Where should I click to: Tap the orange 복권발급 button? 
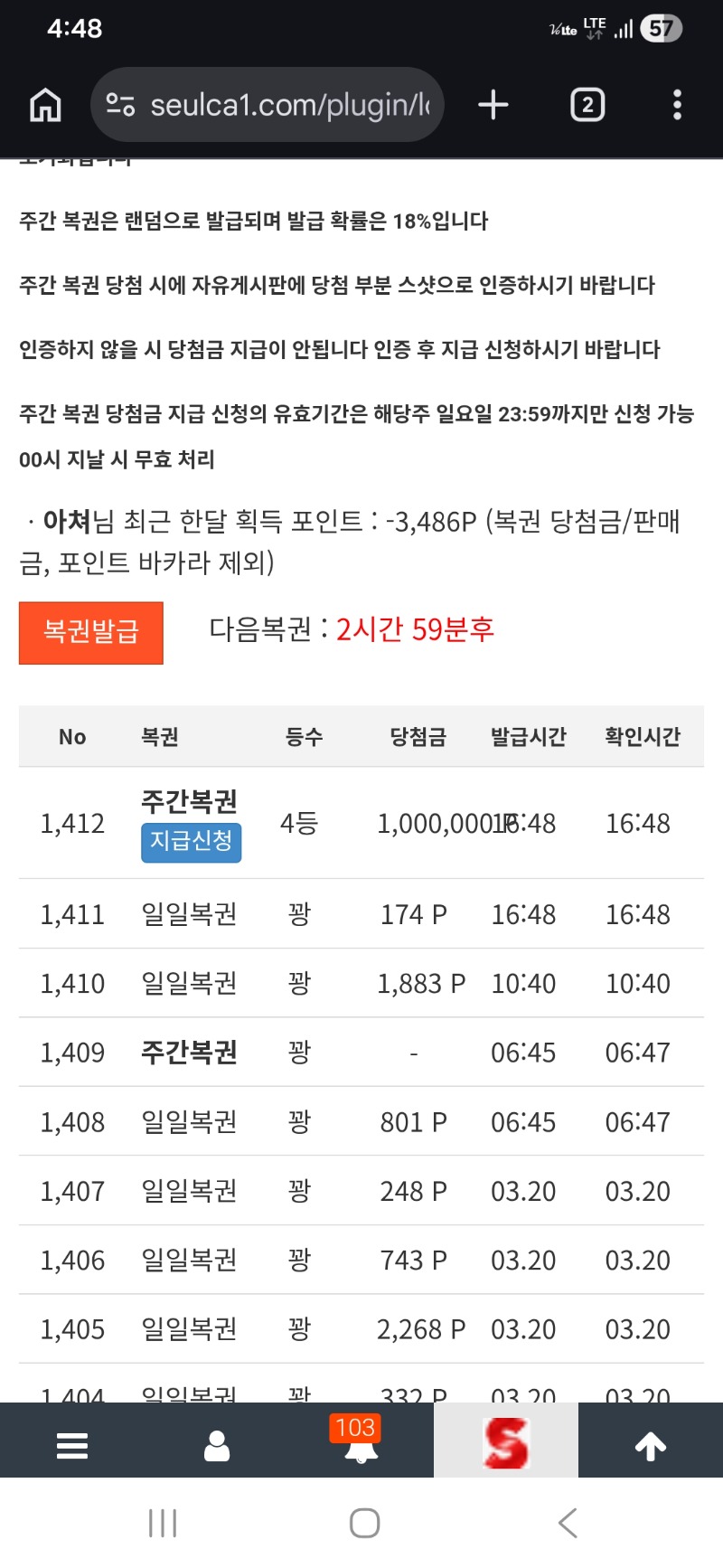pyautogui.click(x=91, y=632)
